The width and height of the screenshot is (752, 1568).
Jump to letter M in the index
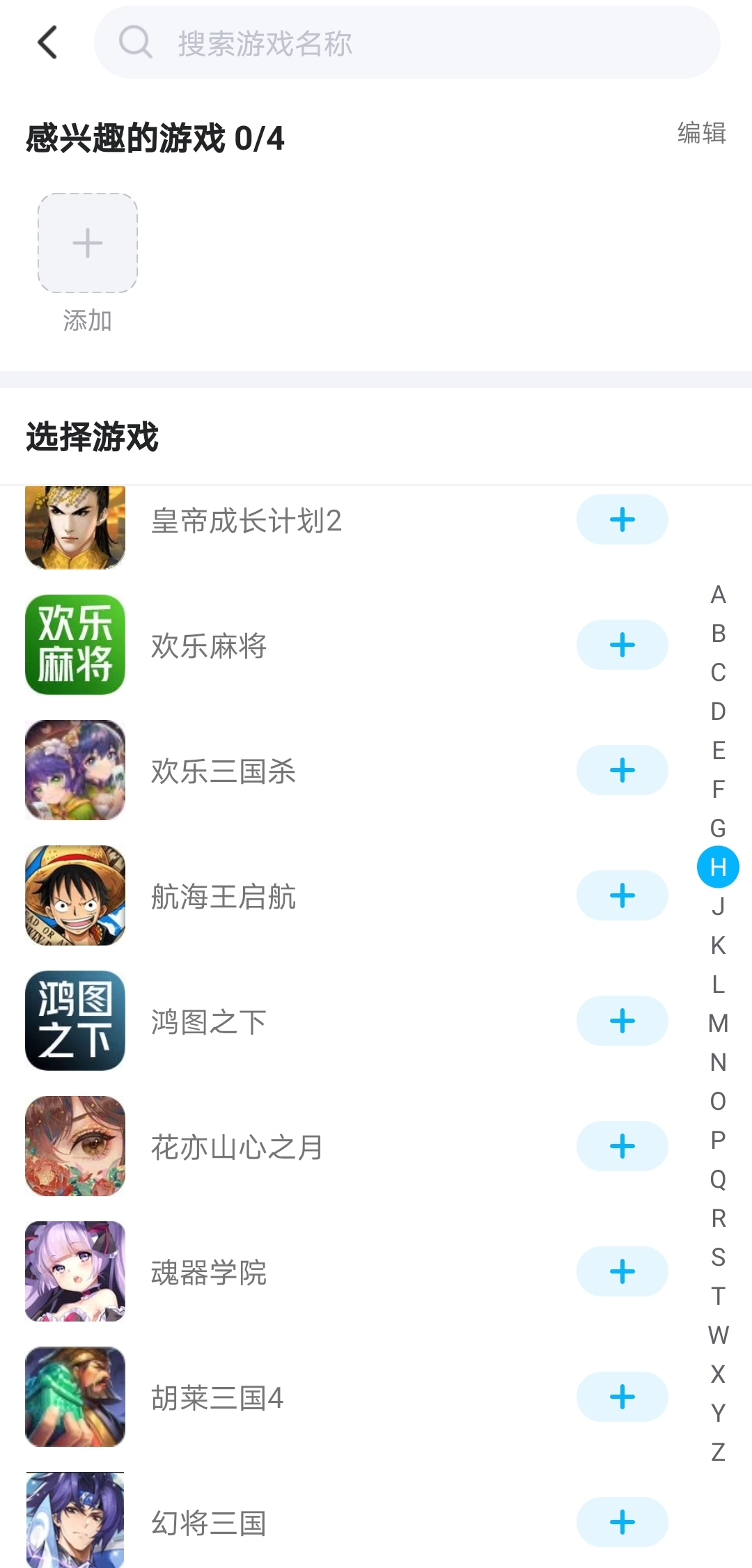pos(718,1024)
